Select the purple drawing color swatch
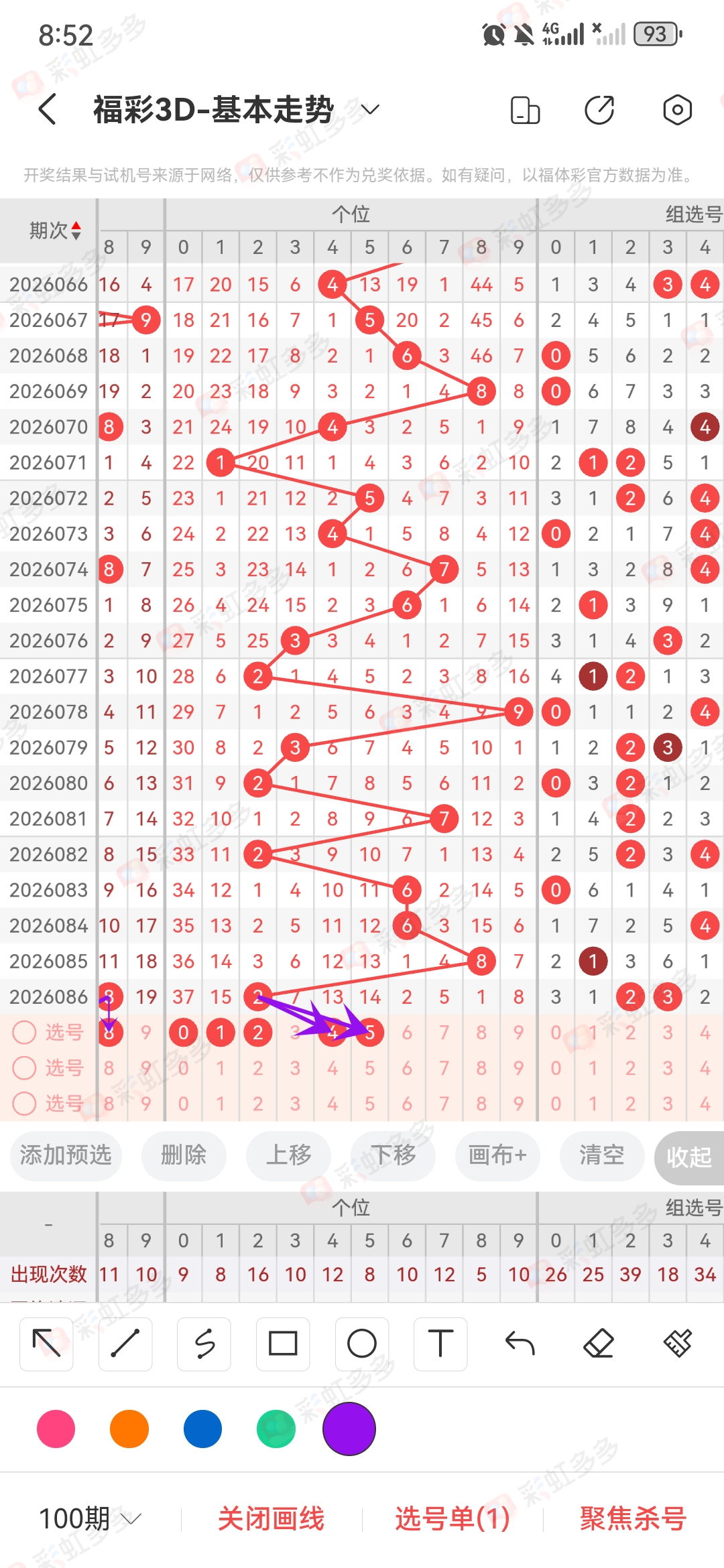Screen dimensions: 724x1568 [348, 1429]
